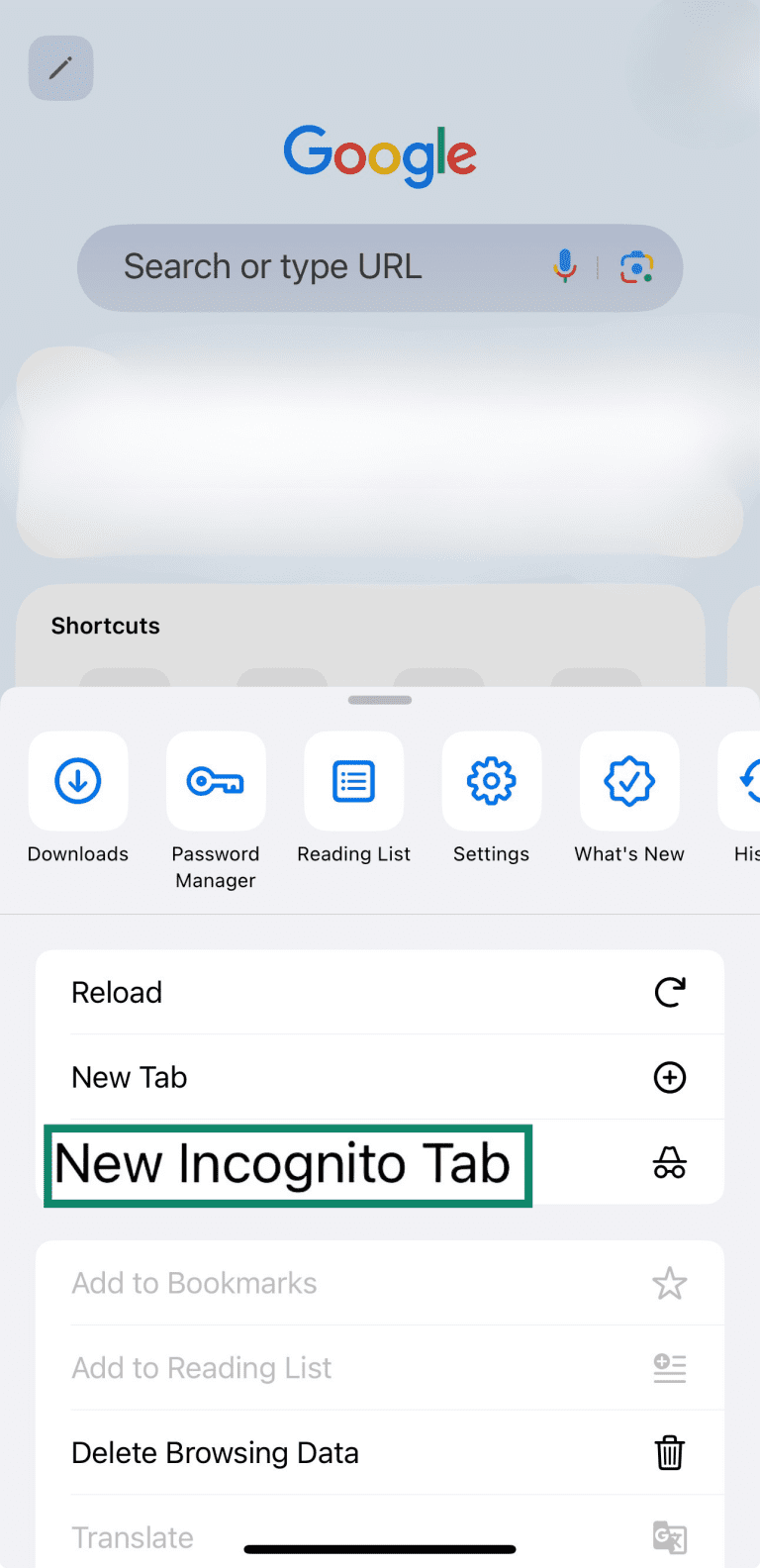
Task: Tap the What's New badge icon
Action: (629, 781)
